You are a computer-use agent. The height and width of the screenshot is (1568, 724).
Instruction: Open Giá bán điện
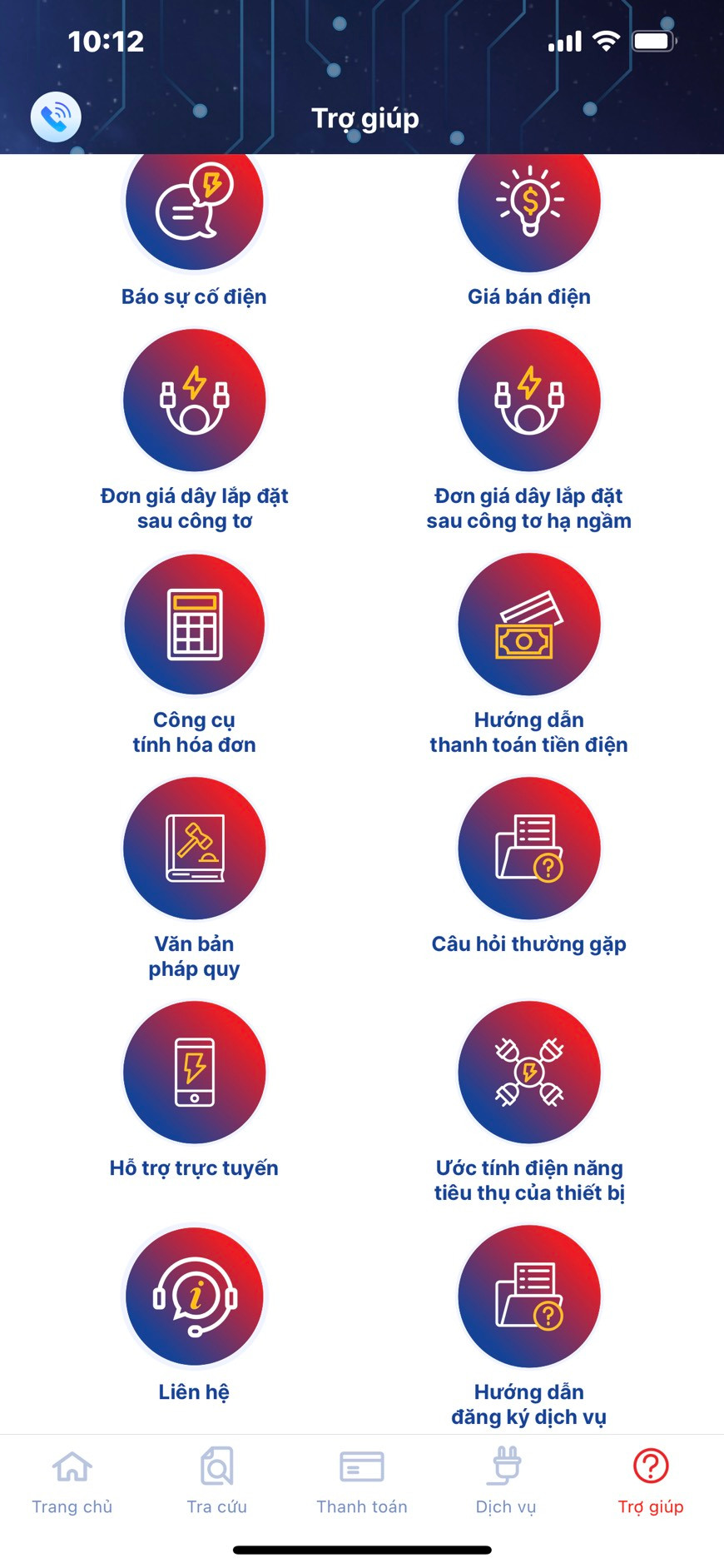529,215
